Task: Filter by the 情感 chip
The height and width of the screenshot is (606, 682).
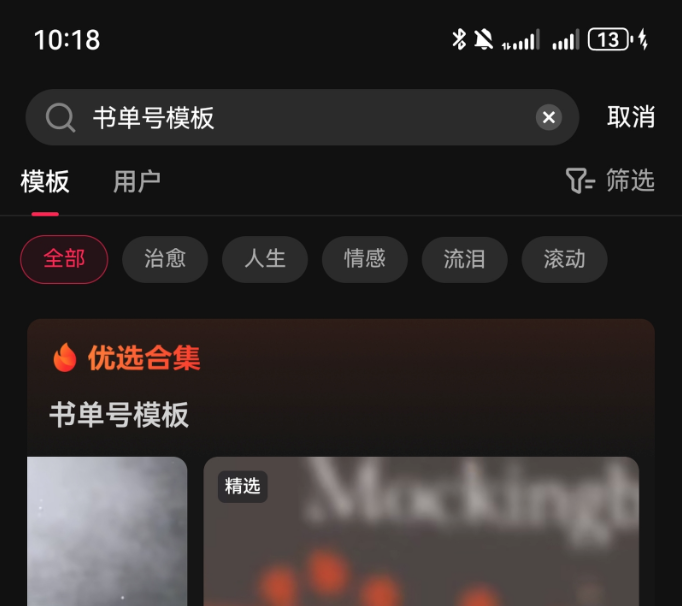Action: coord(365,259)
